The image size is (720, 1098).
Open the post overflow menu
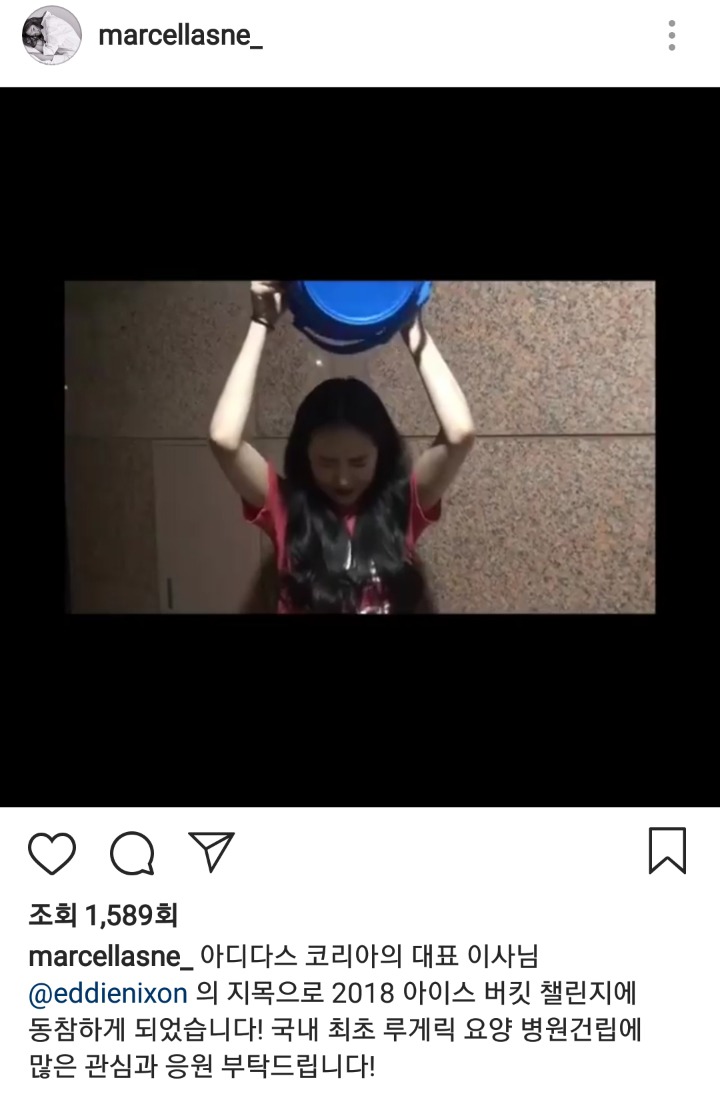point(672,35)
